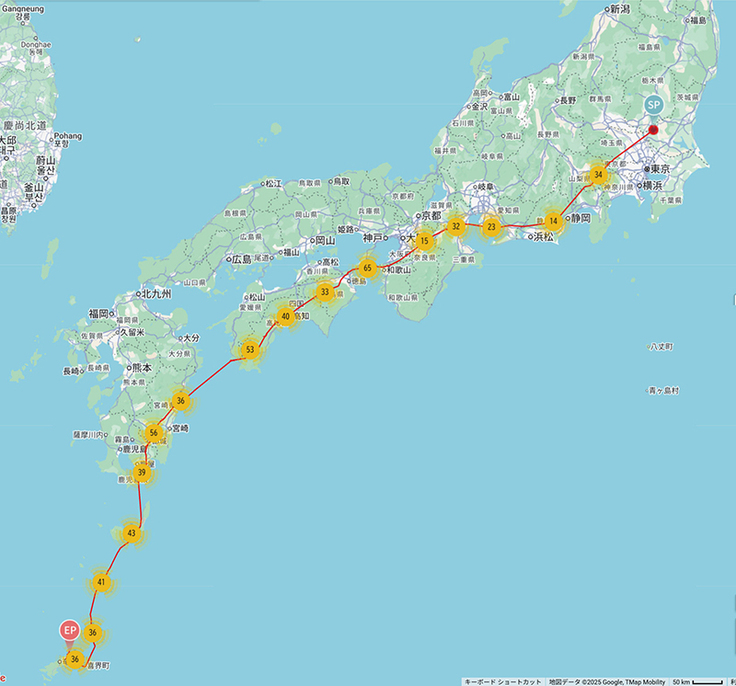This screenshot has width=736, height=686.
Task: Open the marker numbered 53
Action: tap(249, 350)
